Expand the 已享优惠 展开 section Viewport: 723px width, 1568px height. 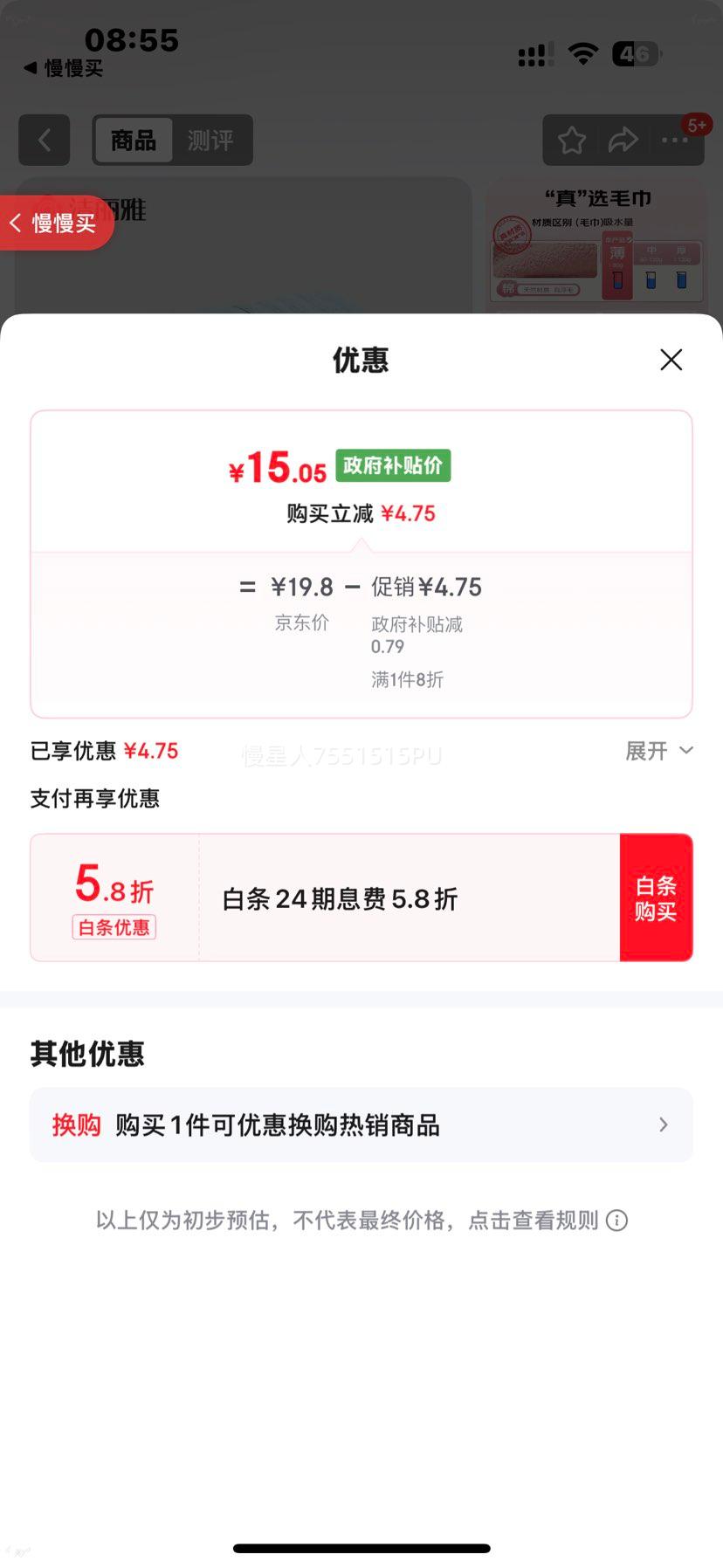(x=658, y=751)
